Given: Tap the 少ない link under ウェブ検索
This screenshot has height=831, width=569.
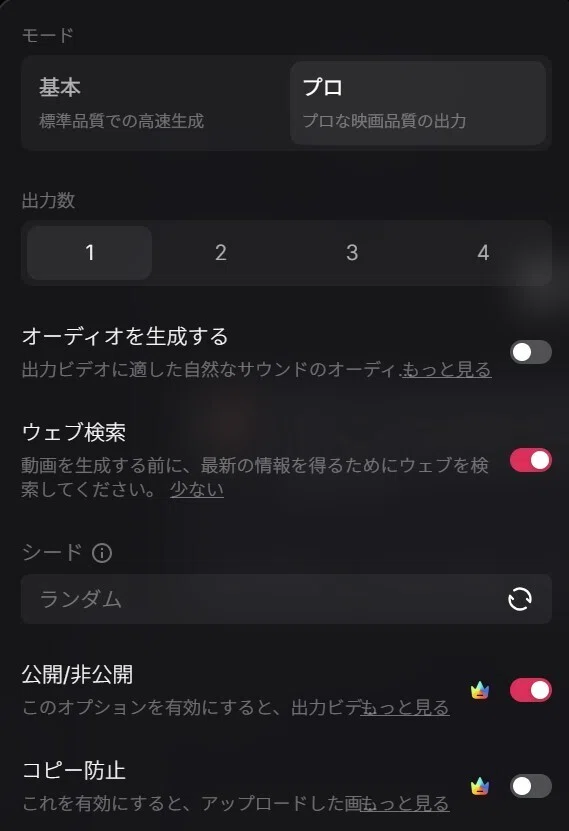Looking at the screenshot, I should coord(197,489).
